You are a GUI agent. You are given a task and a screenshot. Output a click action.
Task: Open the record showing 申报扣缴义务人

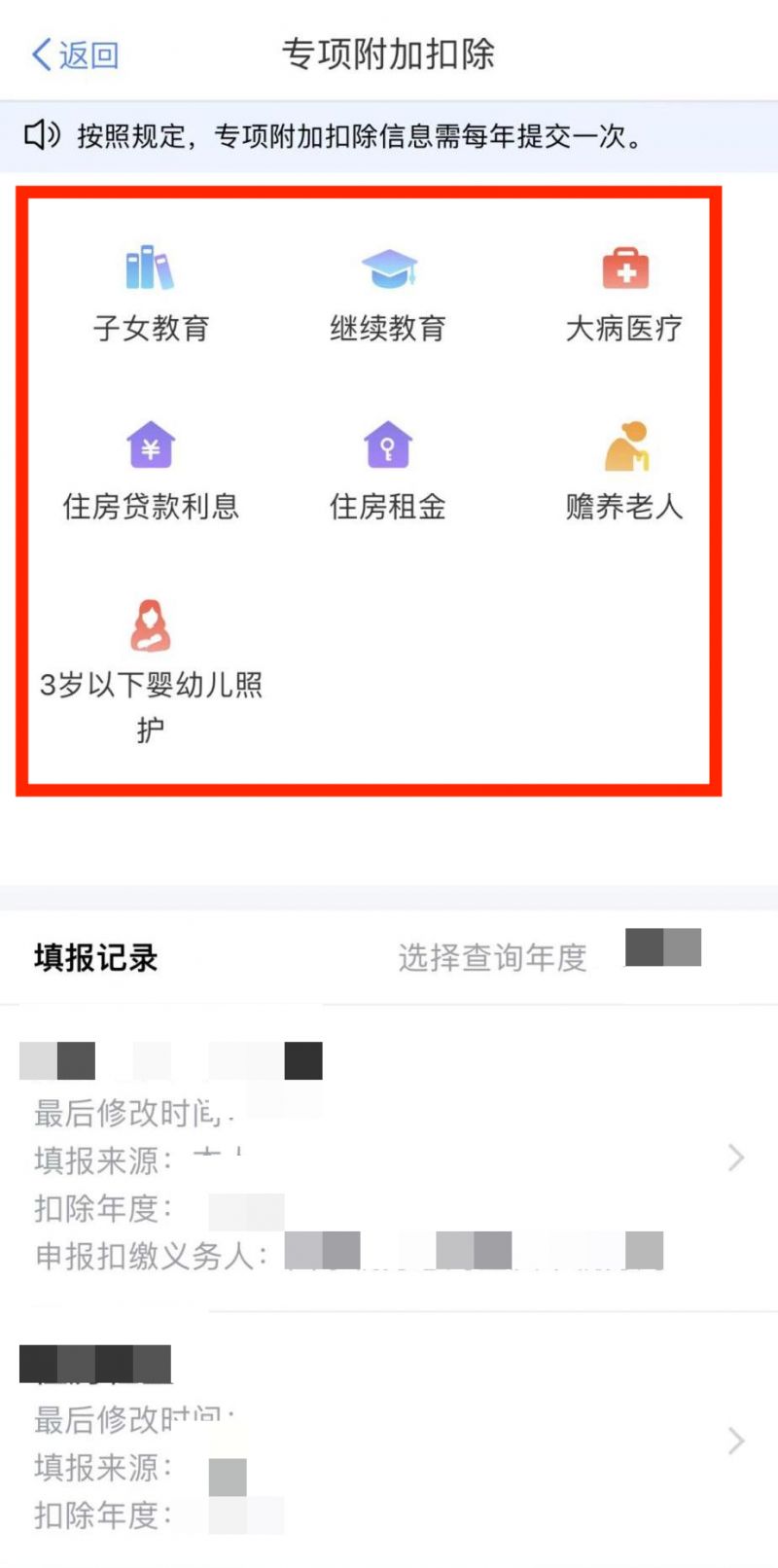click(x=389, y=1158)
